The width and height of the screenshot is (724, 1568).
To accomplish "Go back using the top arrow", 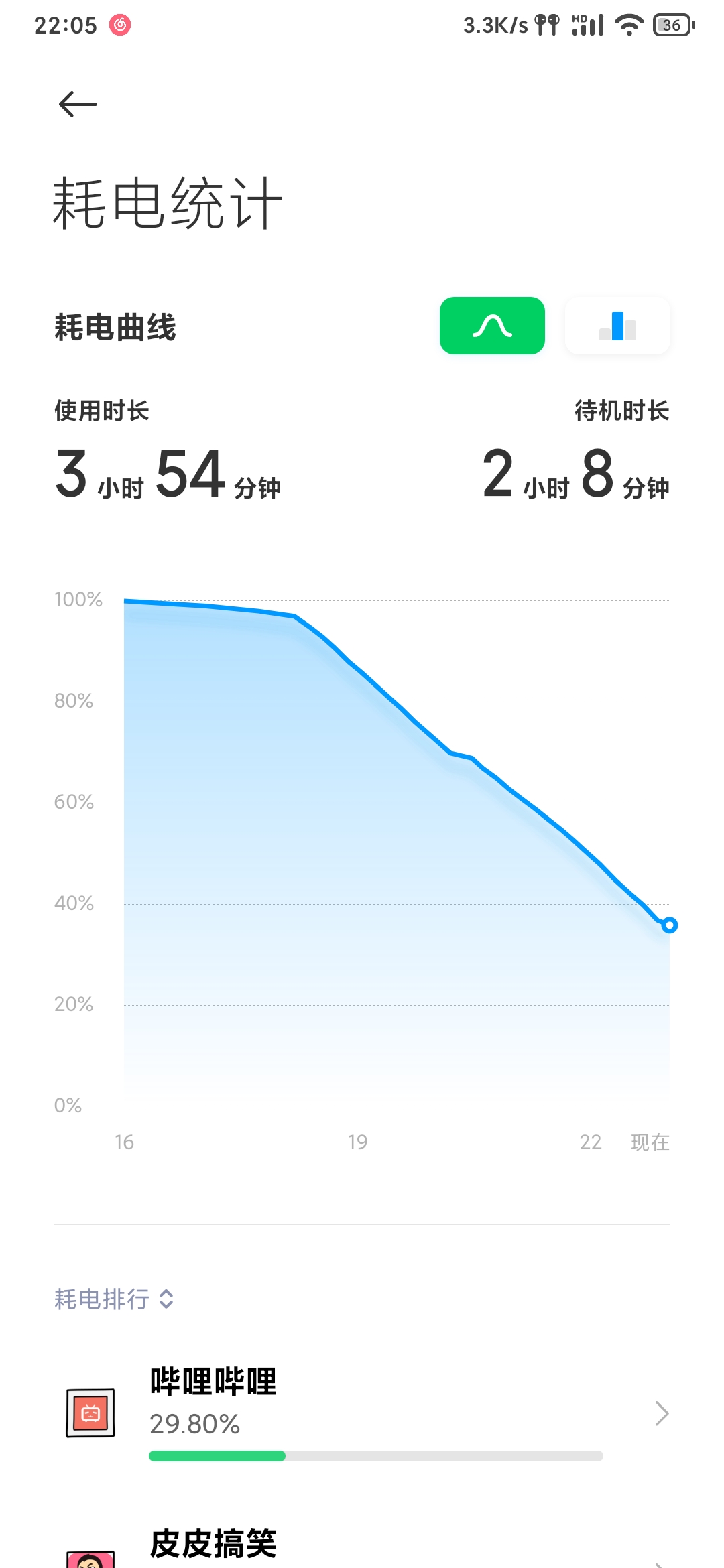I will [x=78, y=105].
